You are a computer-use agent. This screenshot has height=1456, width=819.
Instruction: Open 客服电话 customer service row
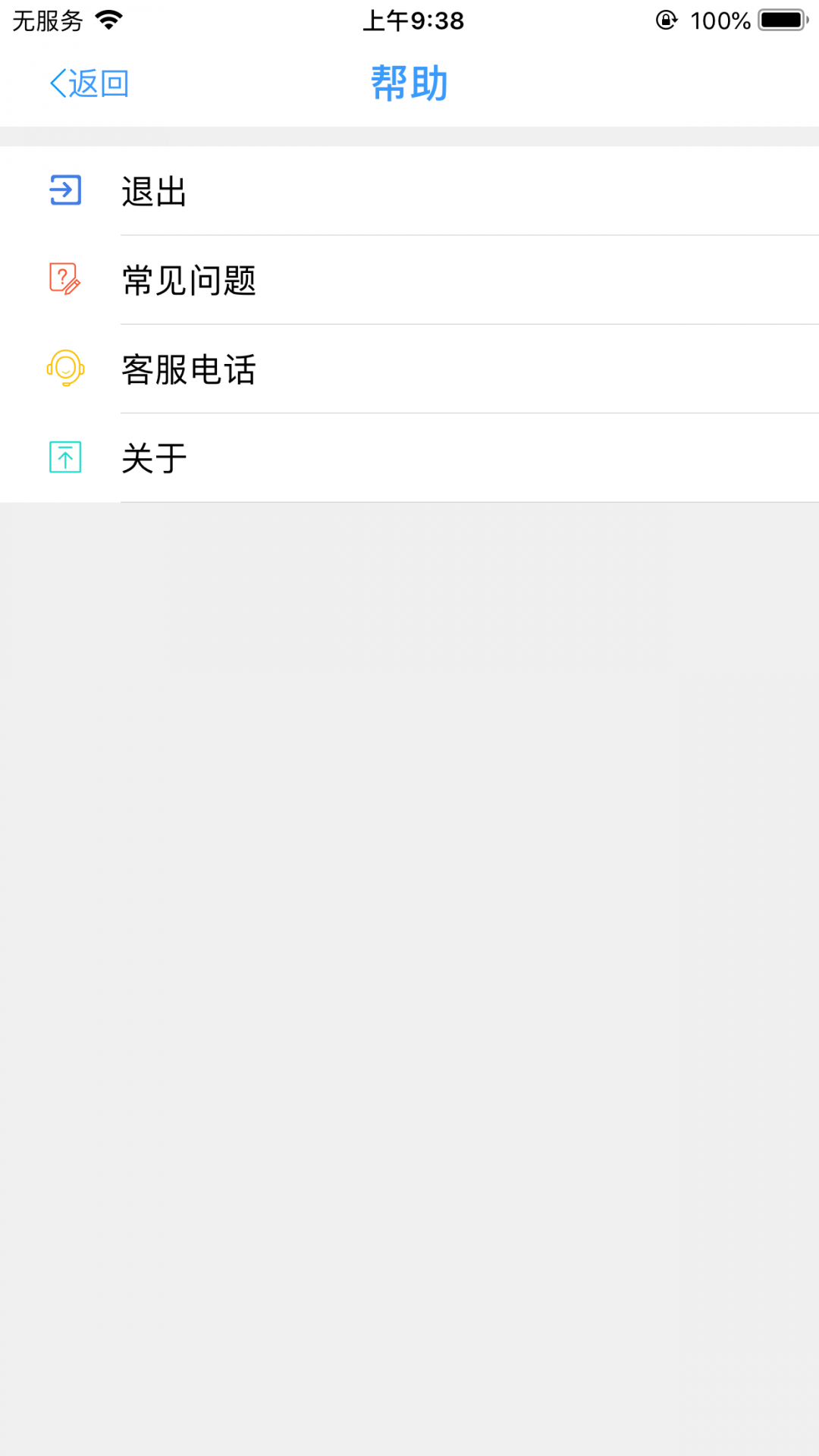[x=409, y=369]
